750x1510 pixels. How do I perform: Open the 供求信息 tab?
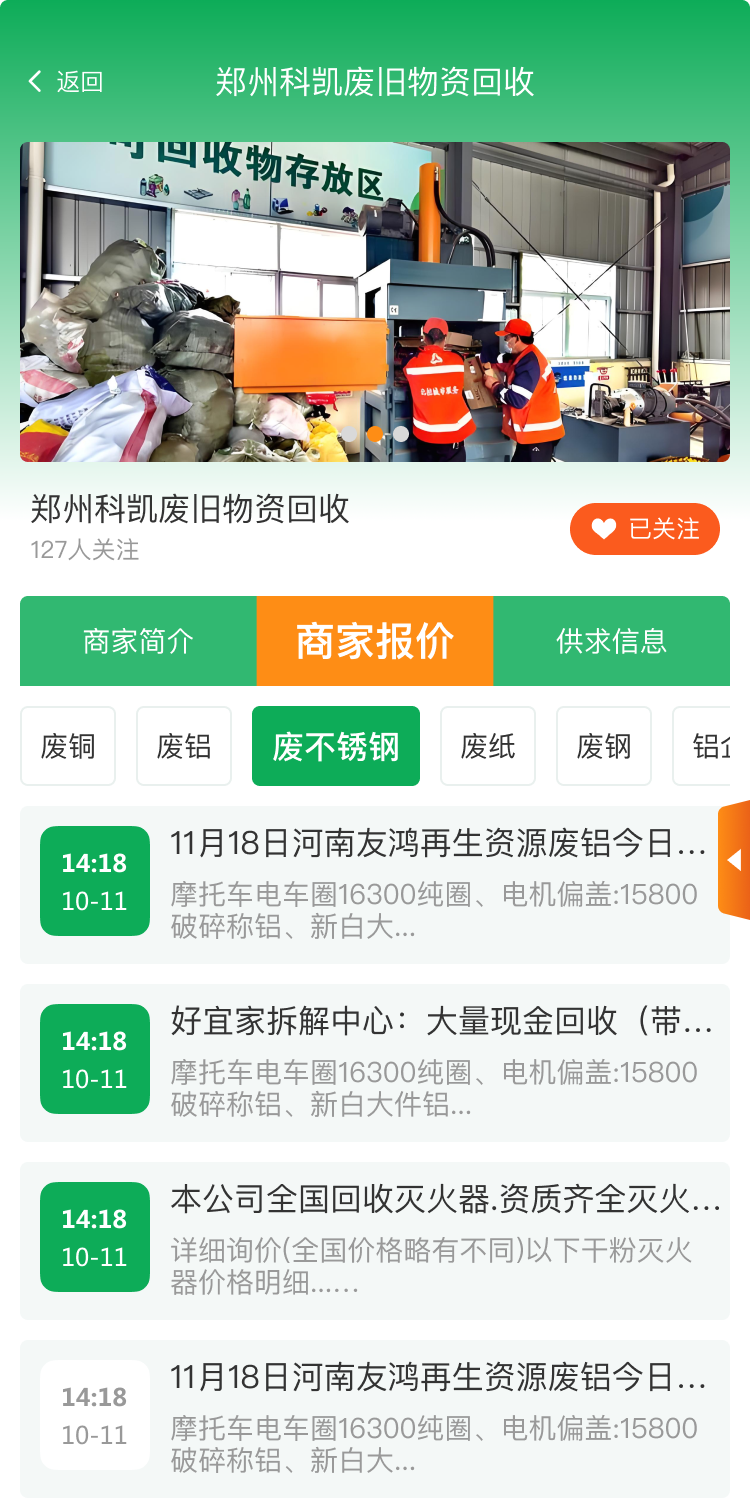(x=612, y=641)
